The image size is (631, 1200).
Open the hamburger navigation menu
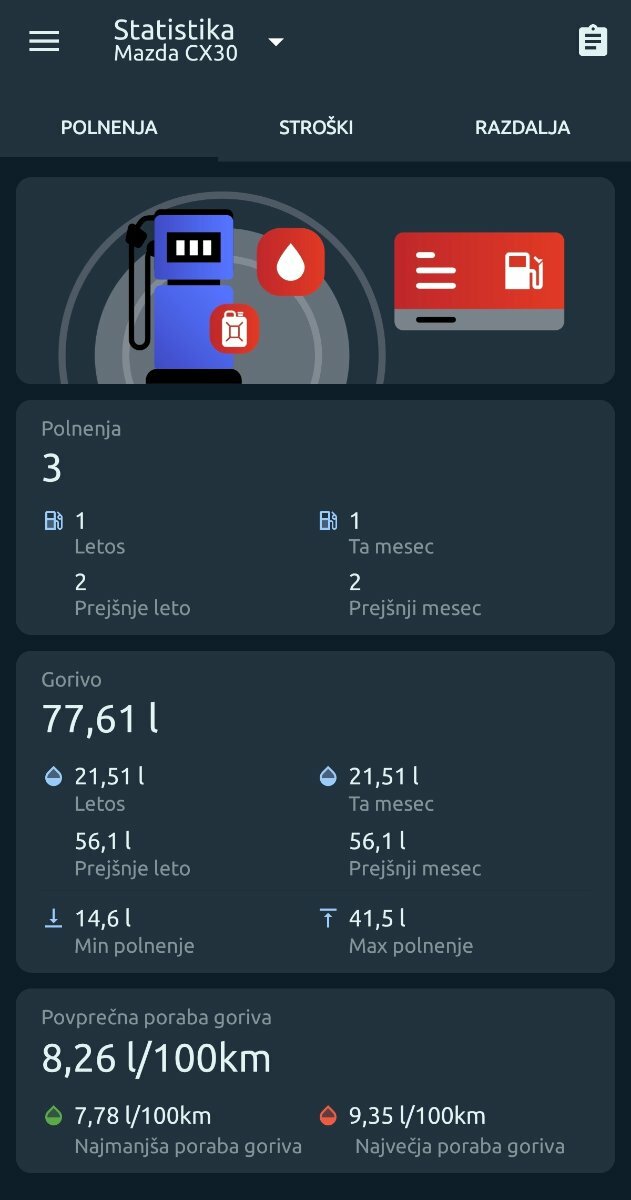[x=44, y=41]
